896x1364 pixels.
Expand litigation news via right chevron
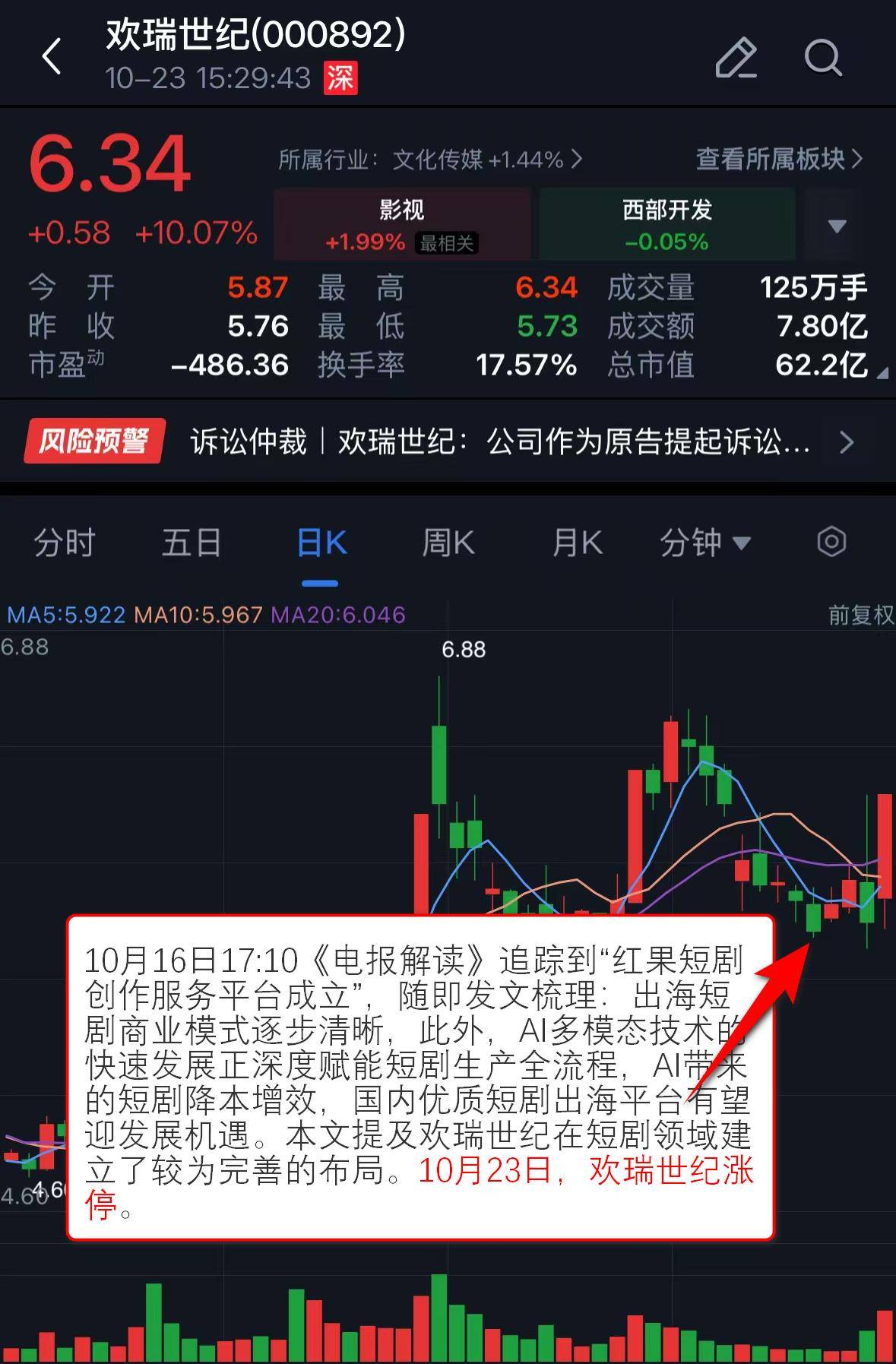click(x=849, y=441)
